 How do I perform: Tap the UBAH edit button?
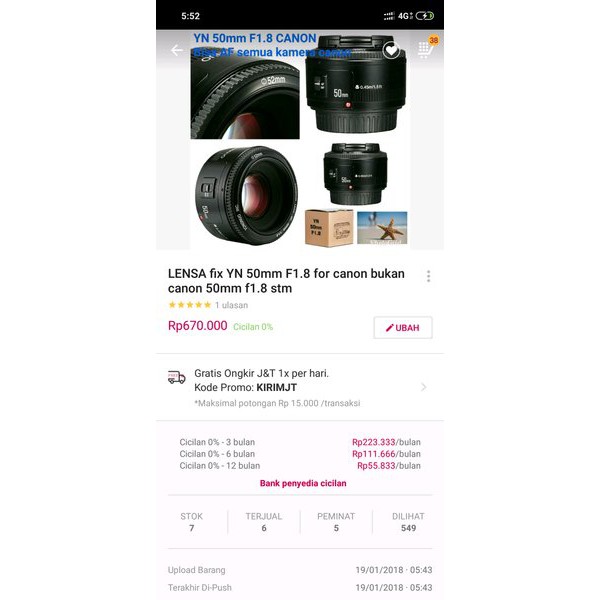(x=403, y=328)
